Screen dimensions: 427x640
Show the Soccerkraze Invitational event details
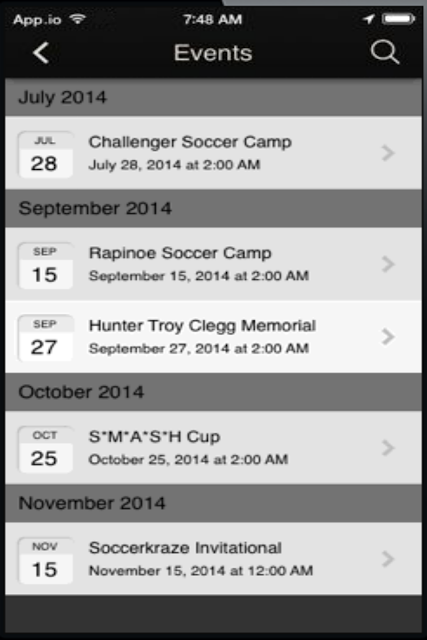pos(214,559)
